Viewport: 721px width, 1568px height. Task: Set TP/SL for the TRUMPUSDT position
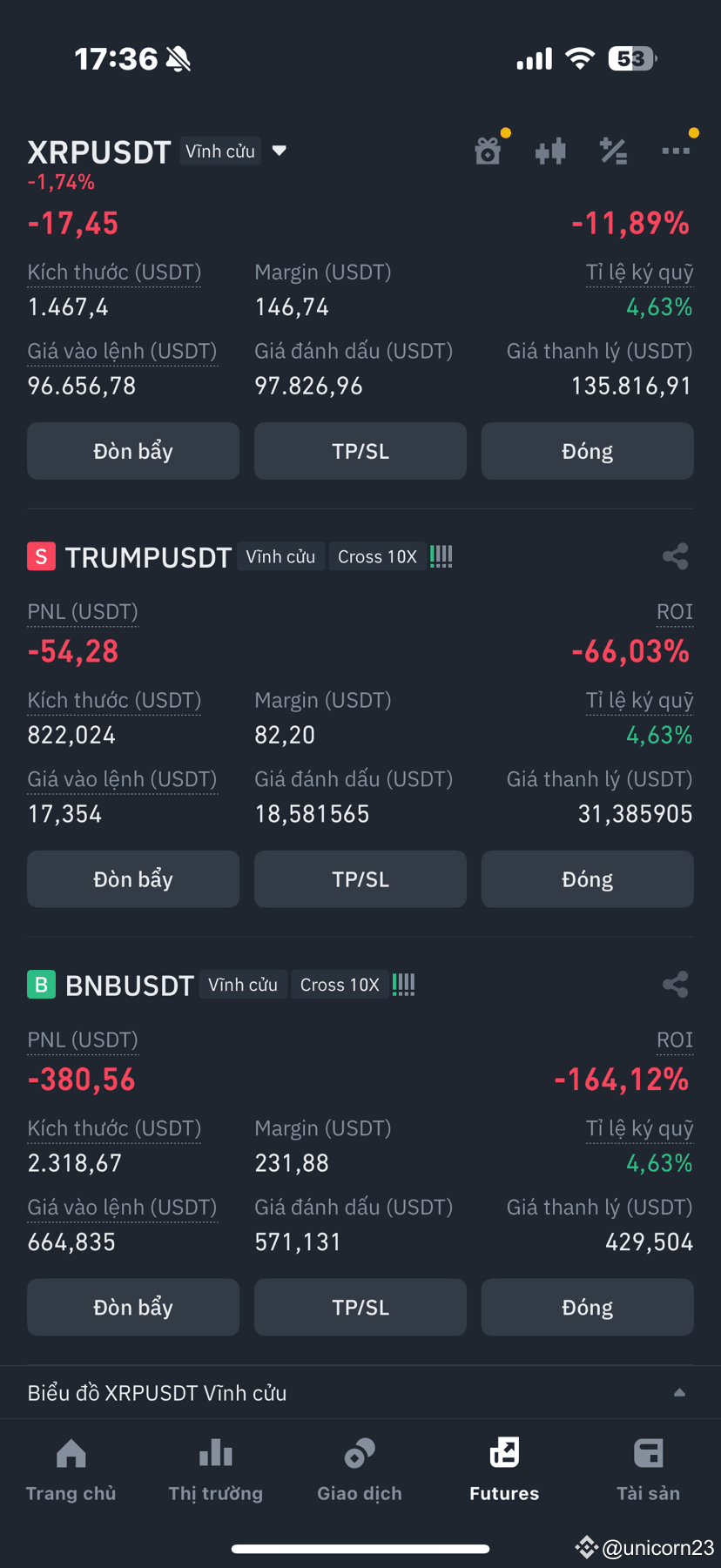360,878
